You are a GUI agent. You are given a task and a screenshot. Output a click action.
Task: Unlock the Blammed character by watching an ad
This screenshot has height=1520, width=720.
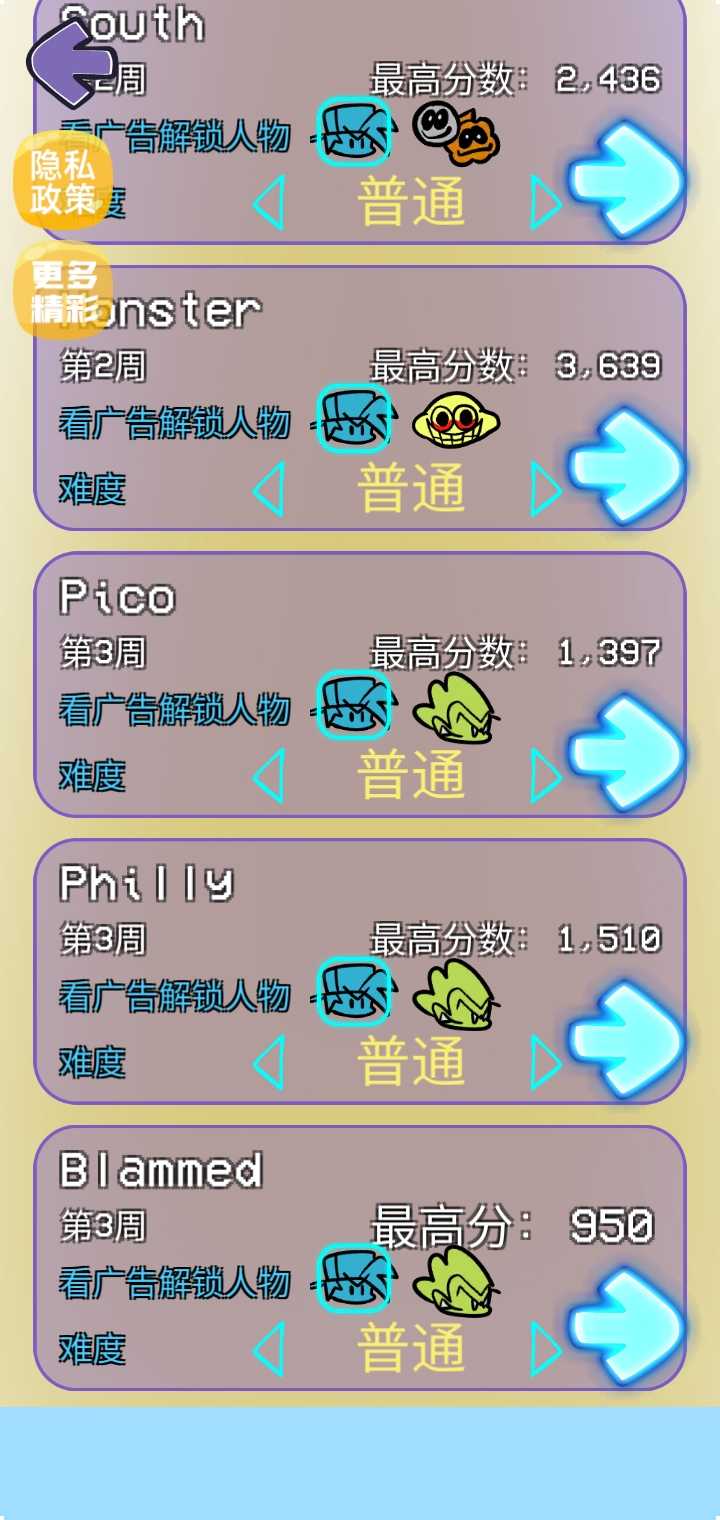[175, 1283]
